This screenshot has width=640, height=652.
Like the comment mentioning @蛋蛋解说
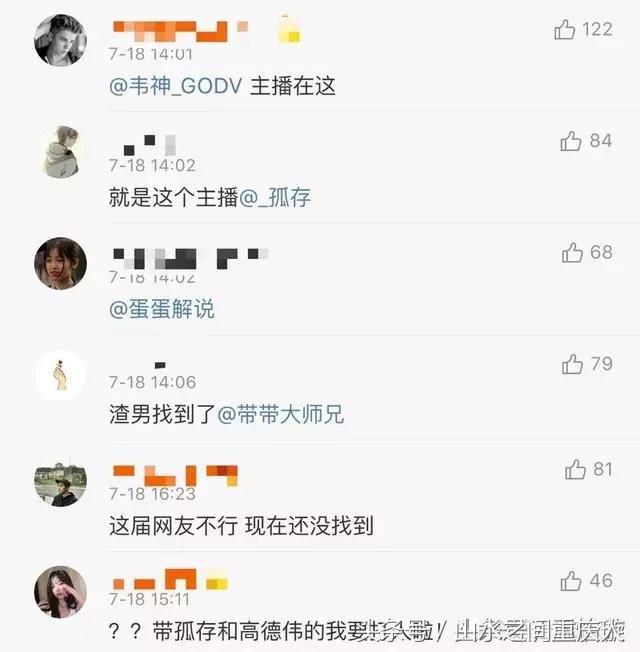coord(573,253)
